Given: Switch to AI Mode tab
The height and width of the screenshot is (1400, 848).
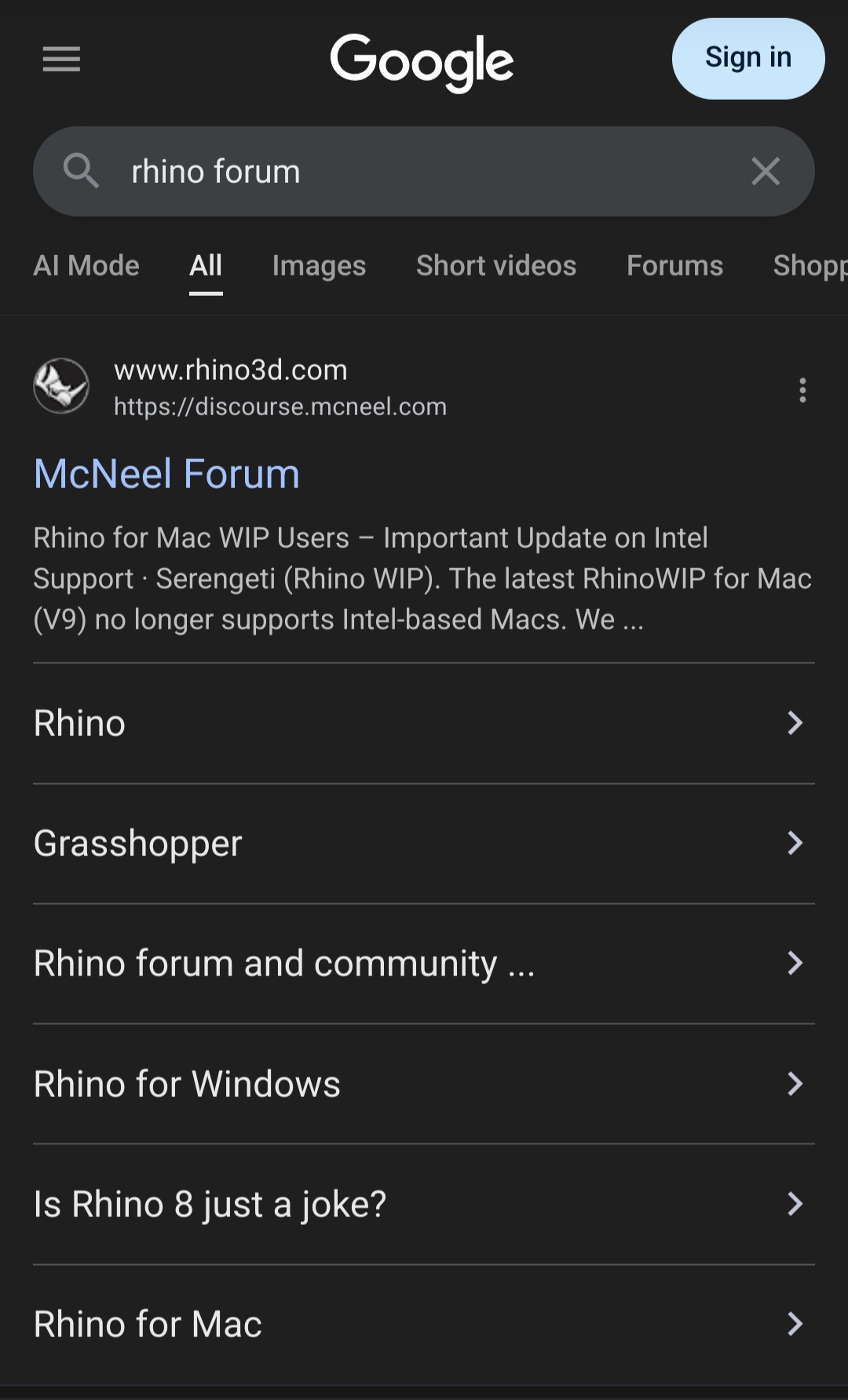Looking at the screenshot, I should click(86, 266).
